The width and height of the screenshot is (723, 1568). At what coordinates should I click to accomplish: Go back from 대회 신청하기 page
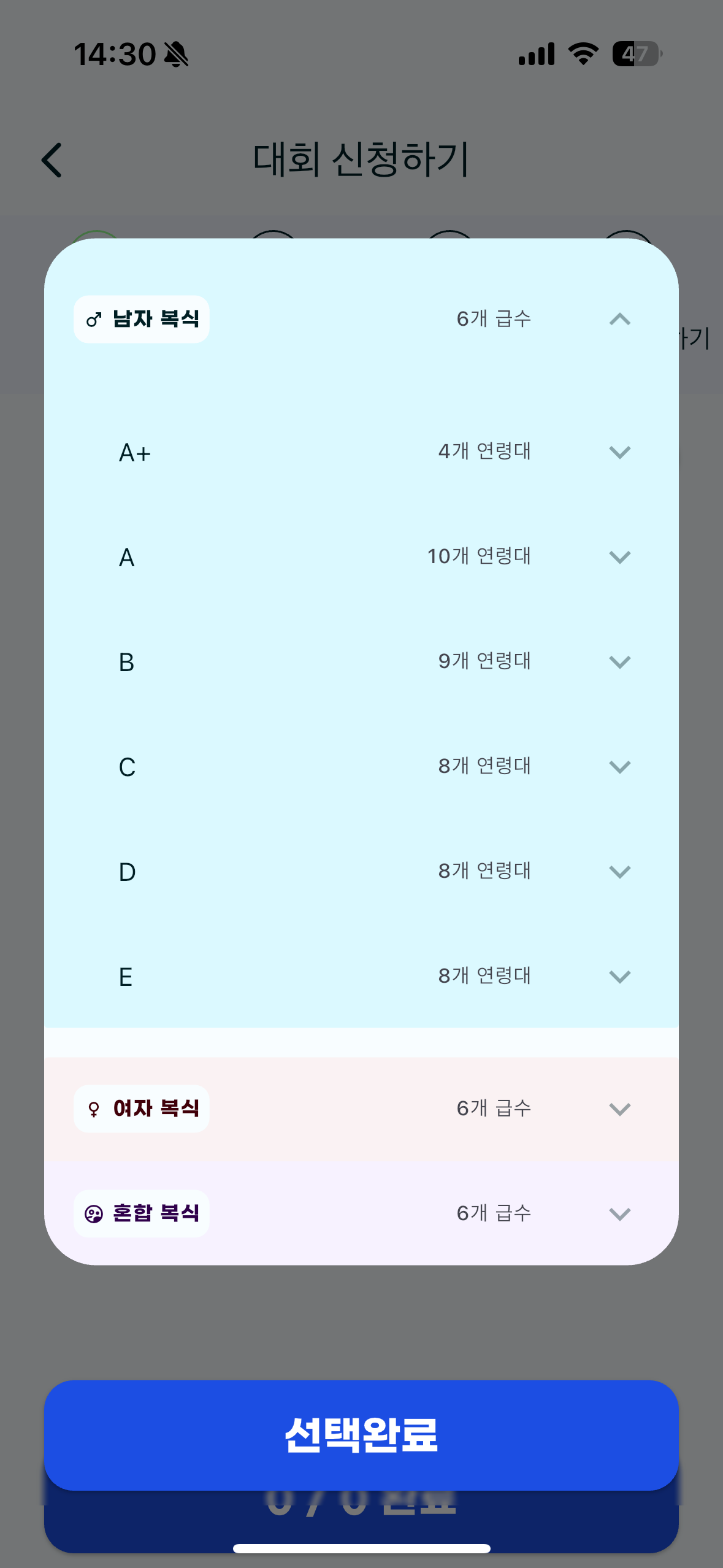(x=52, y=160)
